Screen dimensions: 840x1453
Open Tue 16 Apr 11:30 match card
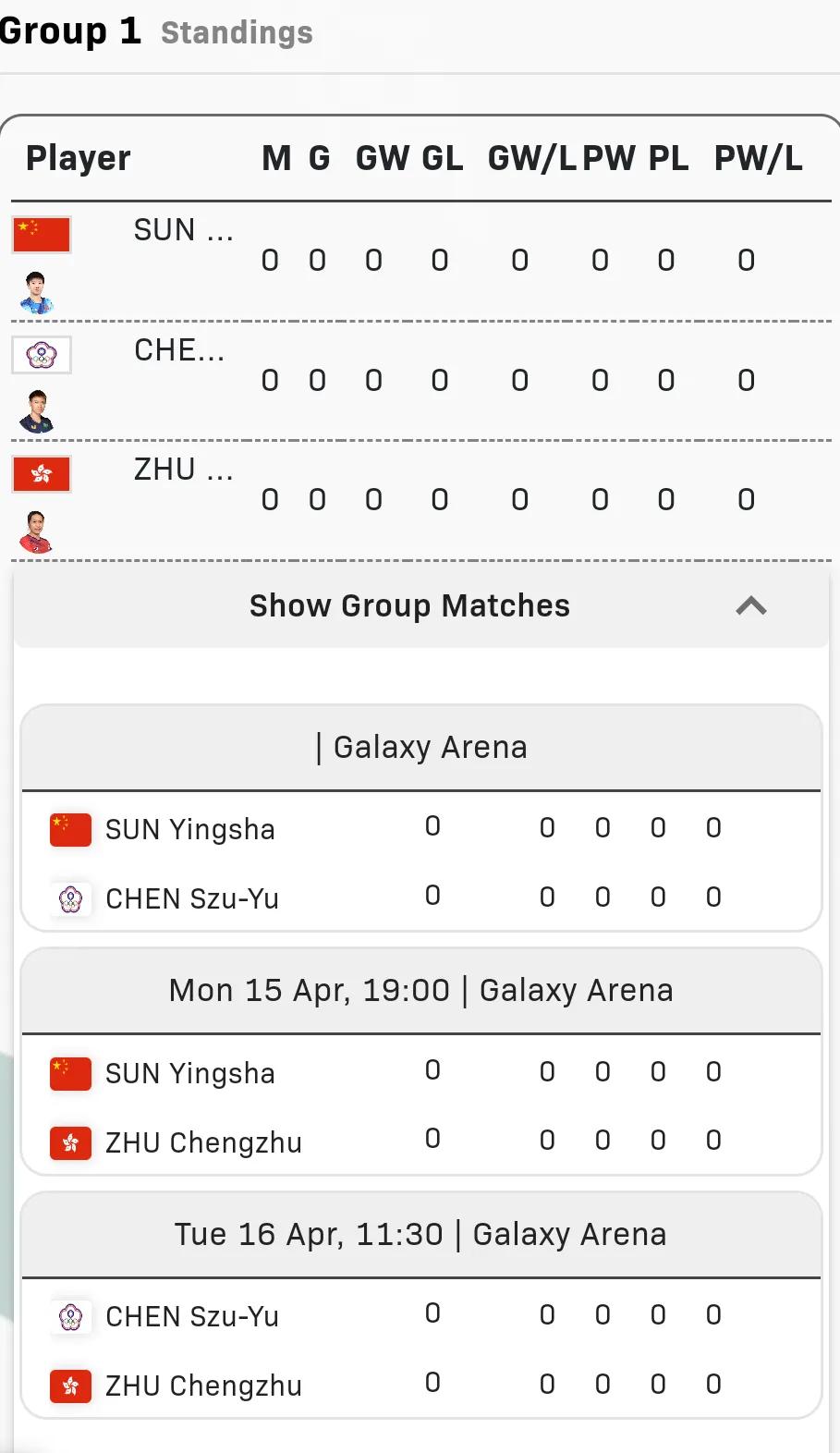421,1305
